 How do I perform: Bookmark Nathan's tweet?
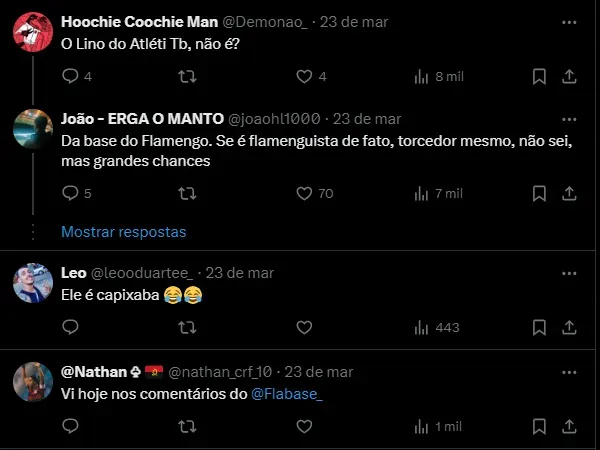539,426
